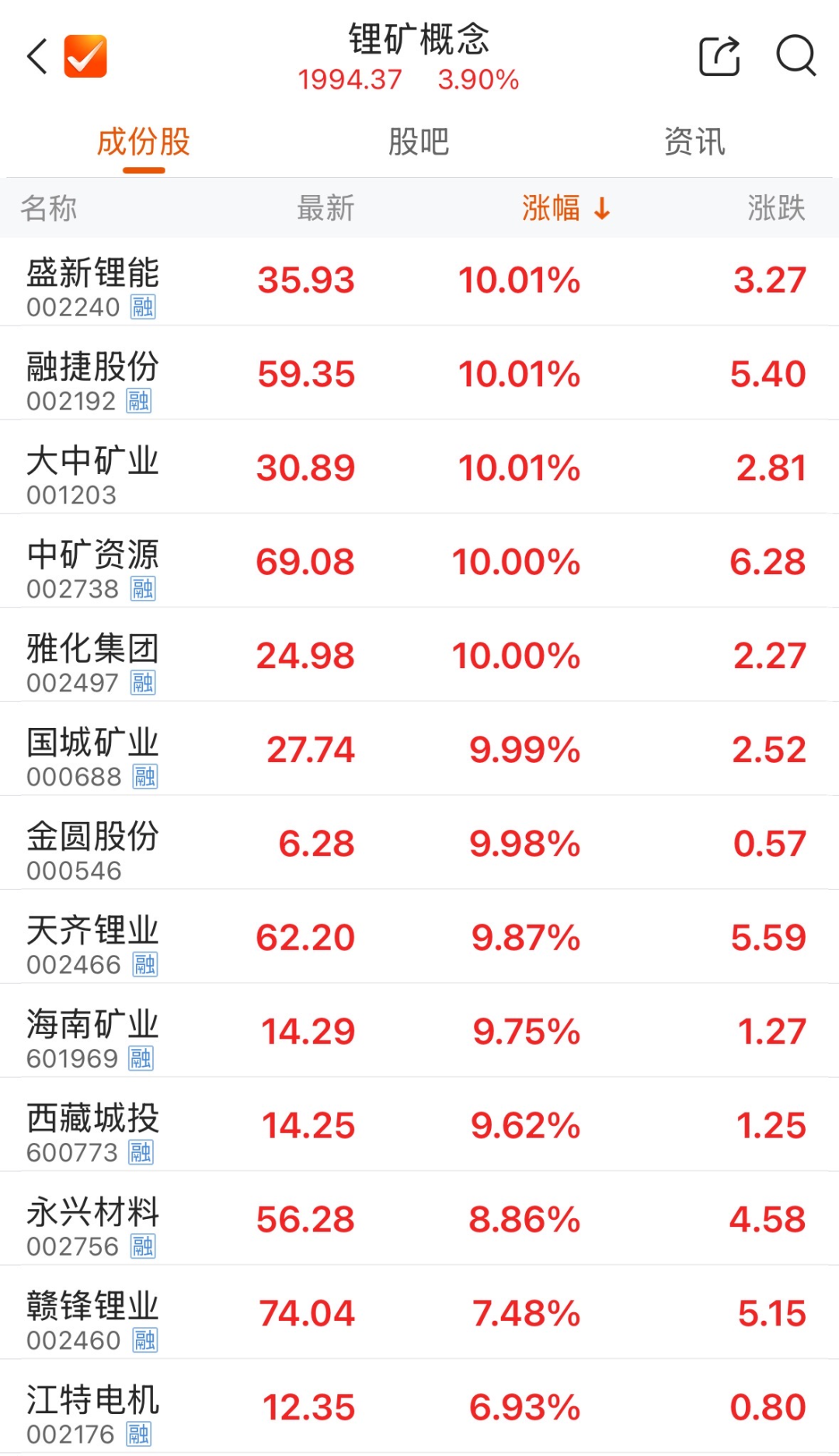Open 盛新锂能 stock row
839x1456 pixels.
click(x=419, y=281)
